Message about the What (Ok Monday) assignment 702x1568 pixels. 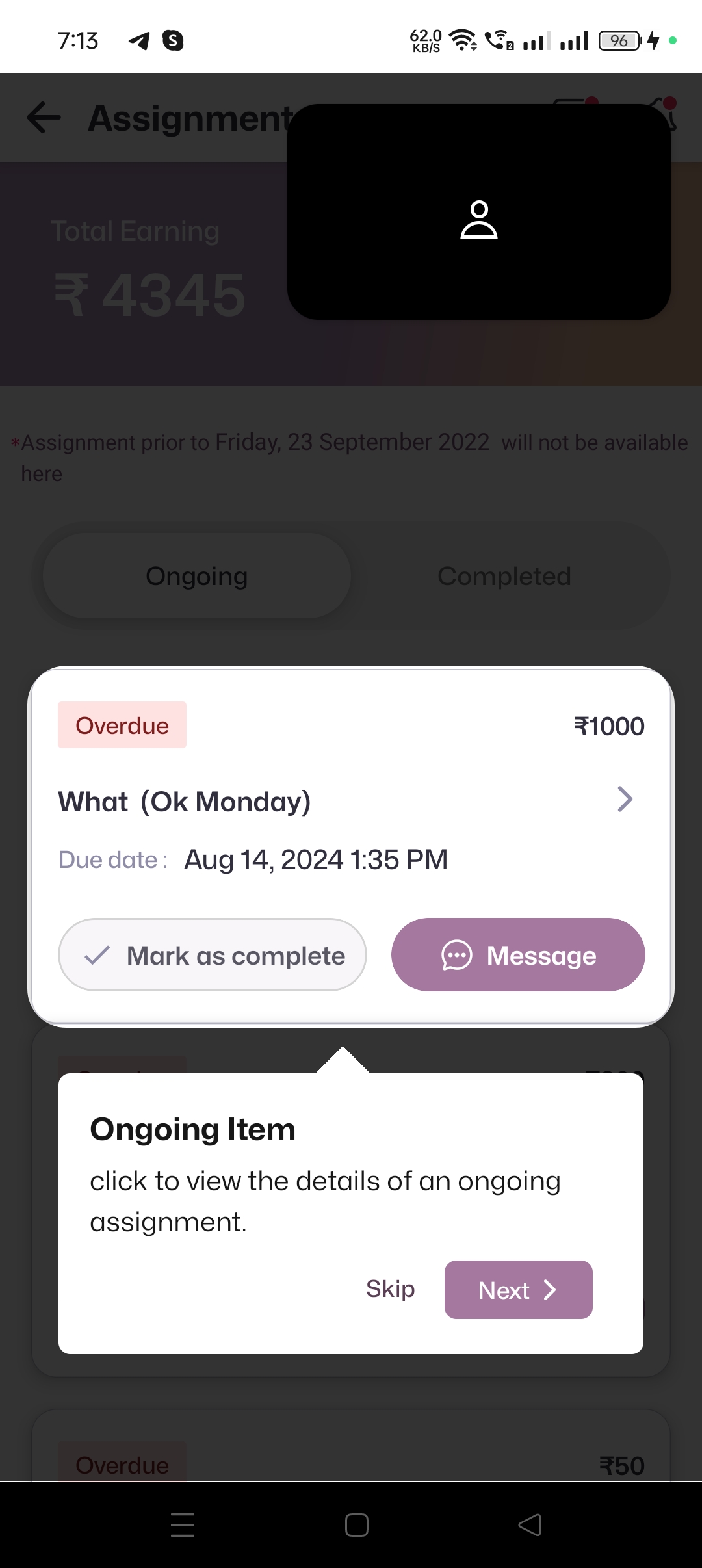click(x=518, y=954)
